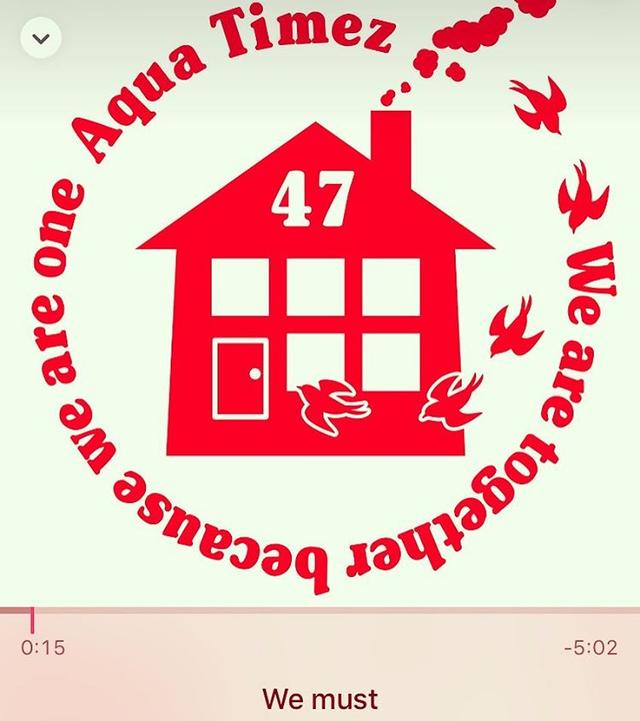
Task: Tap the playback progress bar
Action: [320, 610]
